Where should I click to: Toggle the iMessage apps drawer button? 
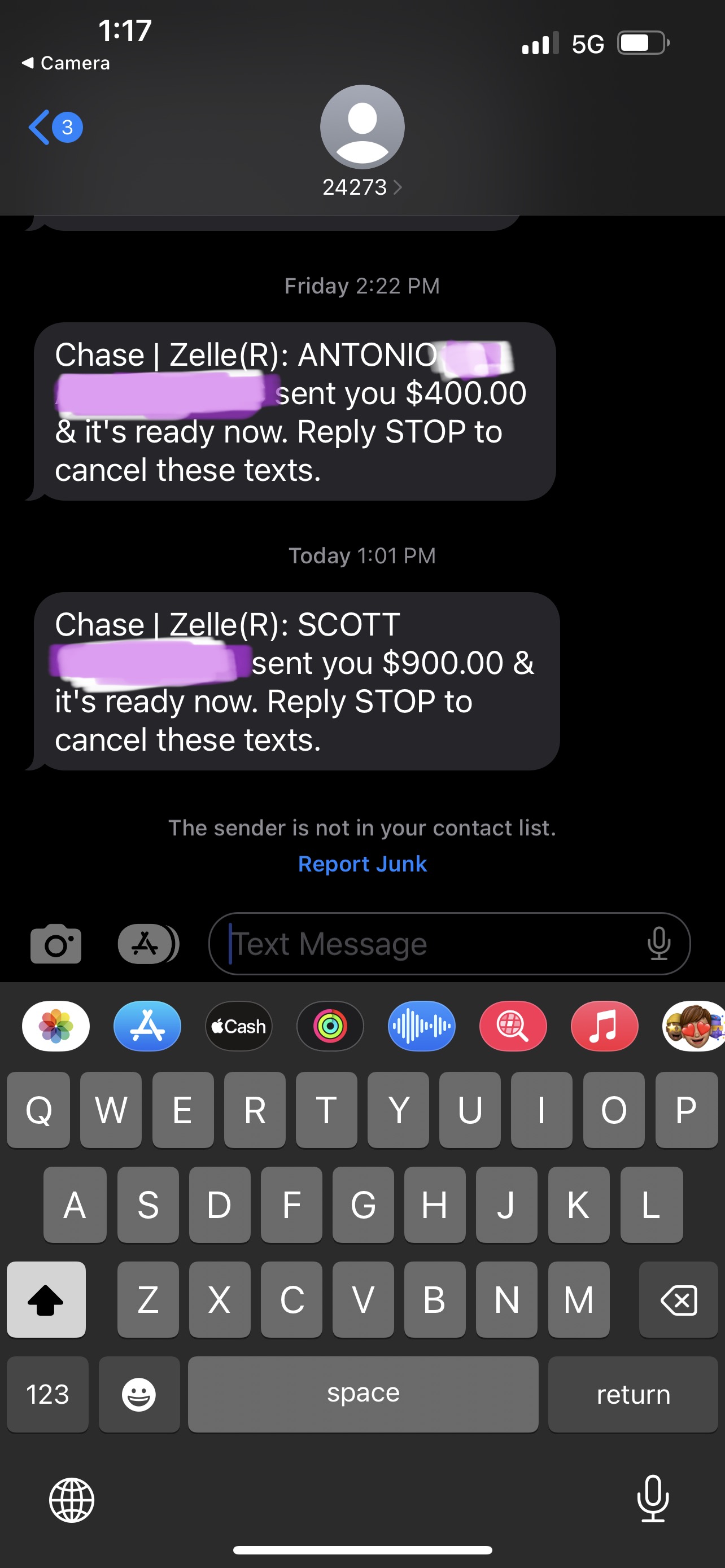147,944
